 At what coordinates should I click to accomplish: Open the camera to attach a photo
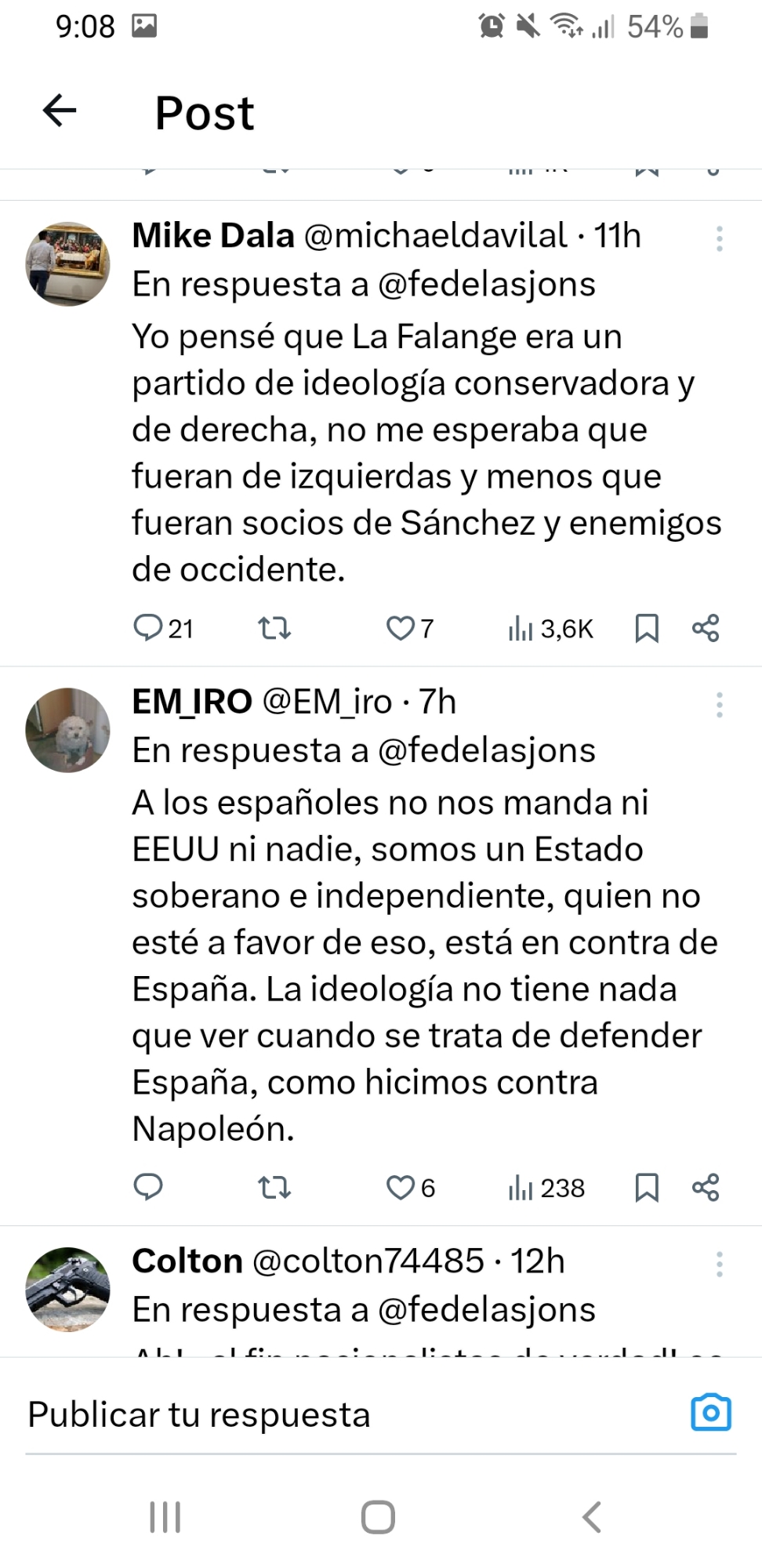[x=711, y=1413]
